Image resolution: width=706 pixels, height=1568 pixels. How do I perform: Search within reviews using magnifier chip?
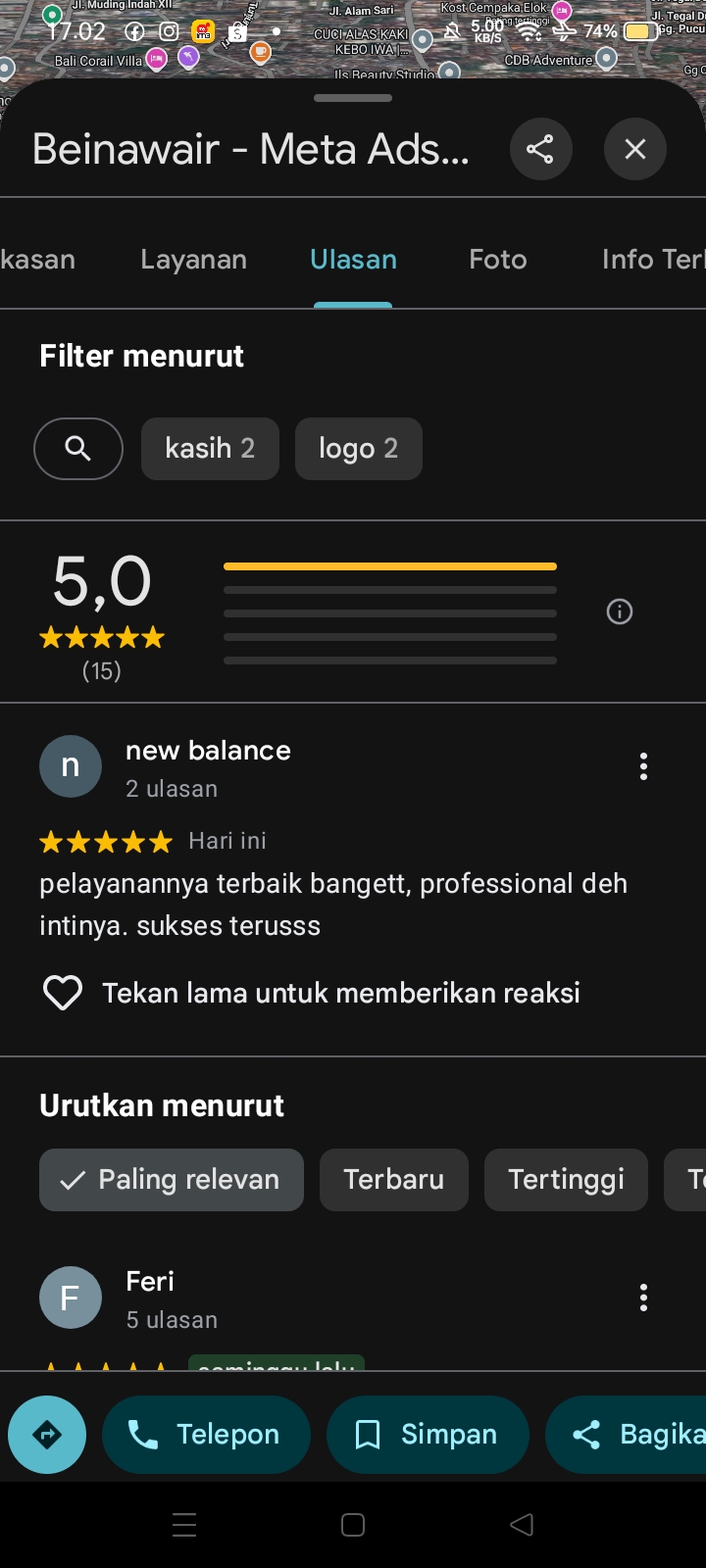[78, 449]
